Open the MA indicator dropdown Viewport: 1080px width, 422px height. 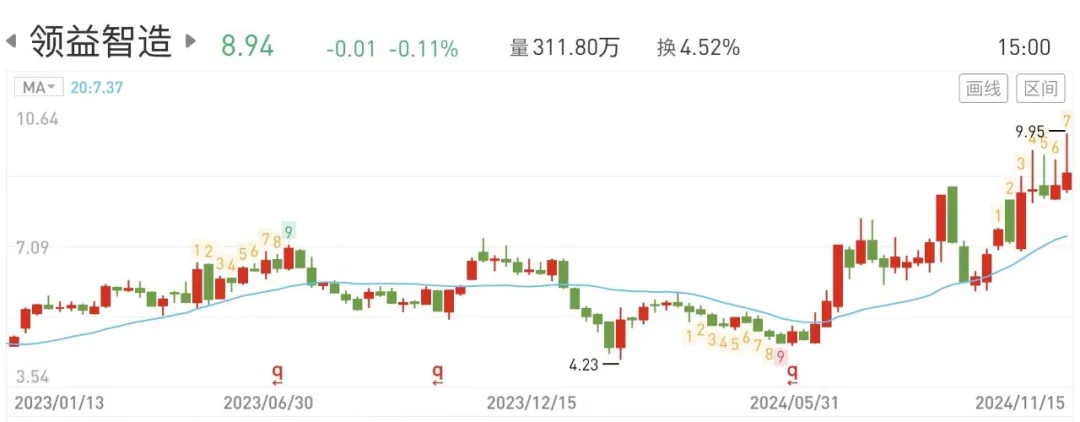click(40, 88)
